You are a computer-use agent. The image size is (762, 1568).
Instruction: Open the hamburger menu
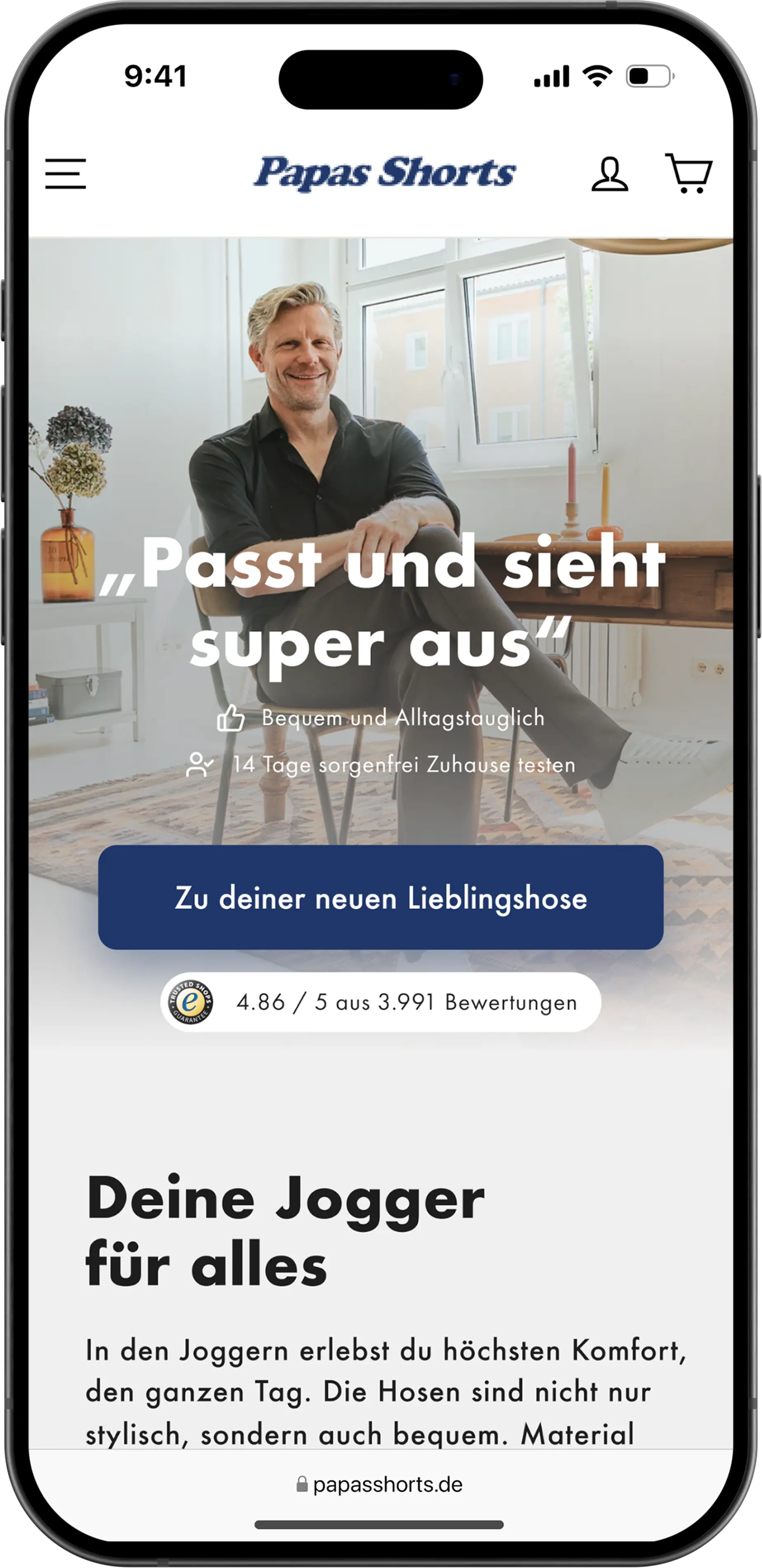66,174
